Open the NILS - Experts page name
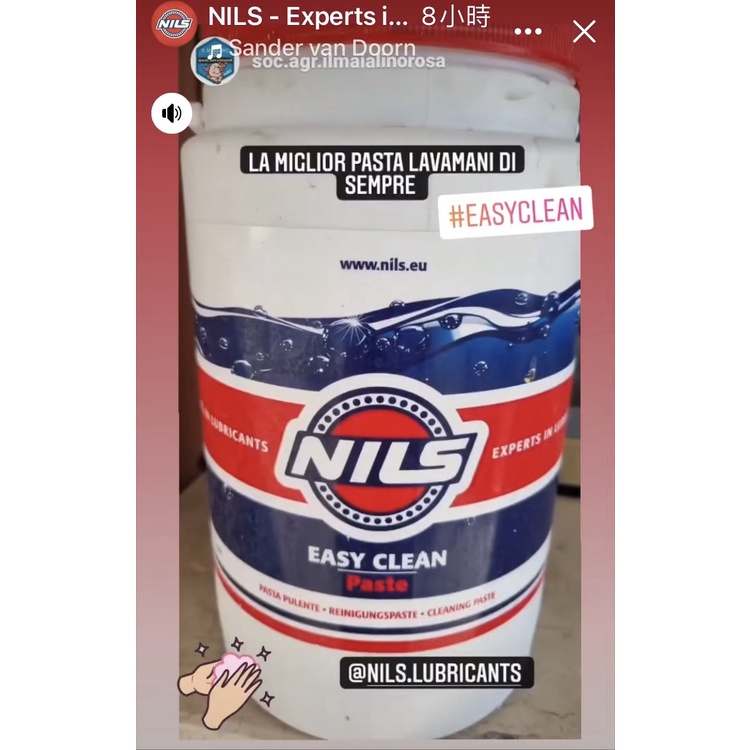Viewport: 750px width, 750px height. (x=308, y=17)
